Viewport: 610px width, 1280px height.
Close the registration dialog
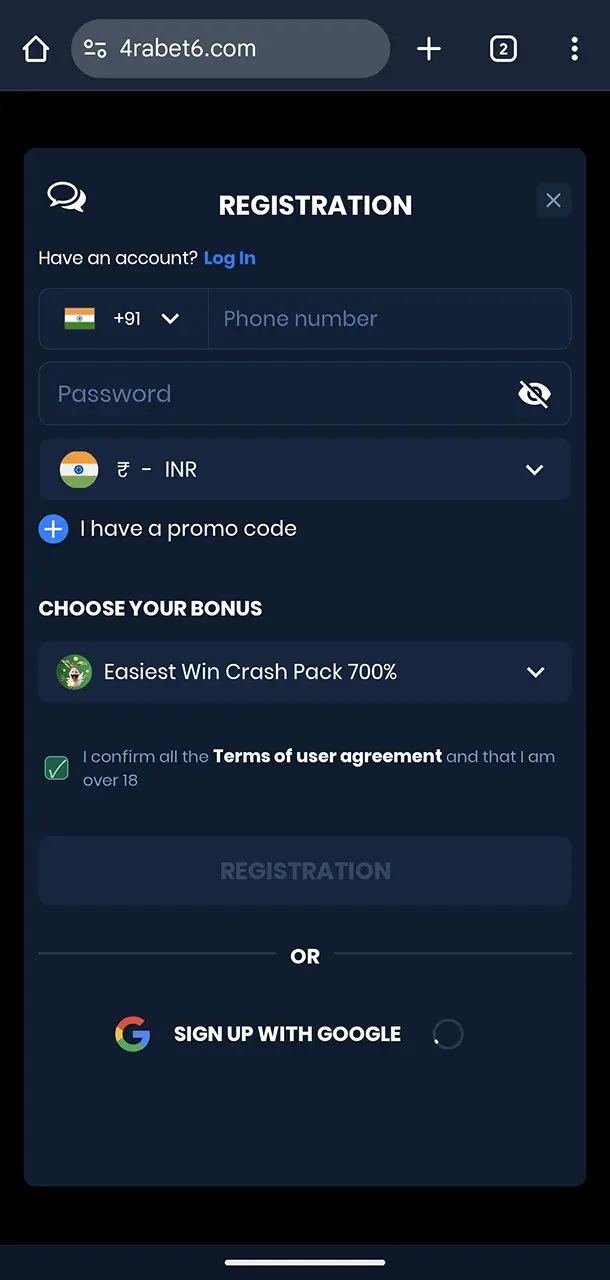pyautogui.click(x=553, y=200)
